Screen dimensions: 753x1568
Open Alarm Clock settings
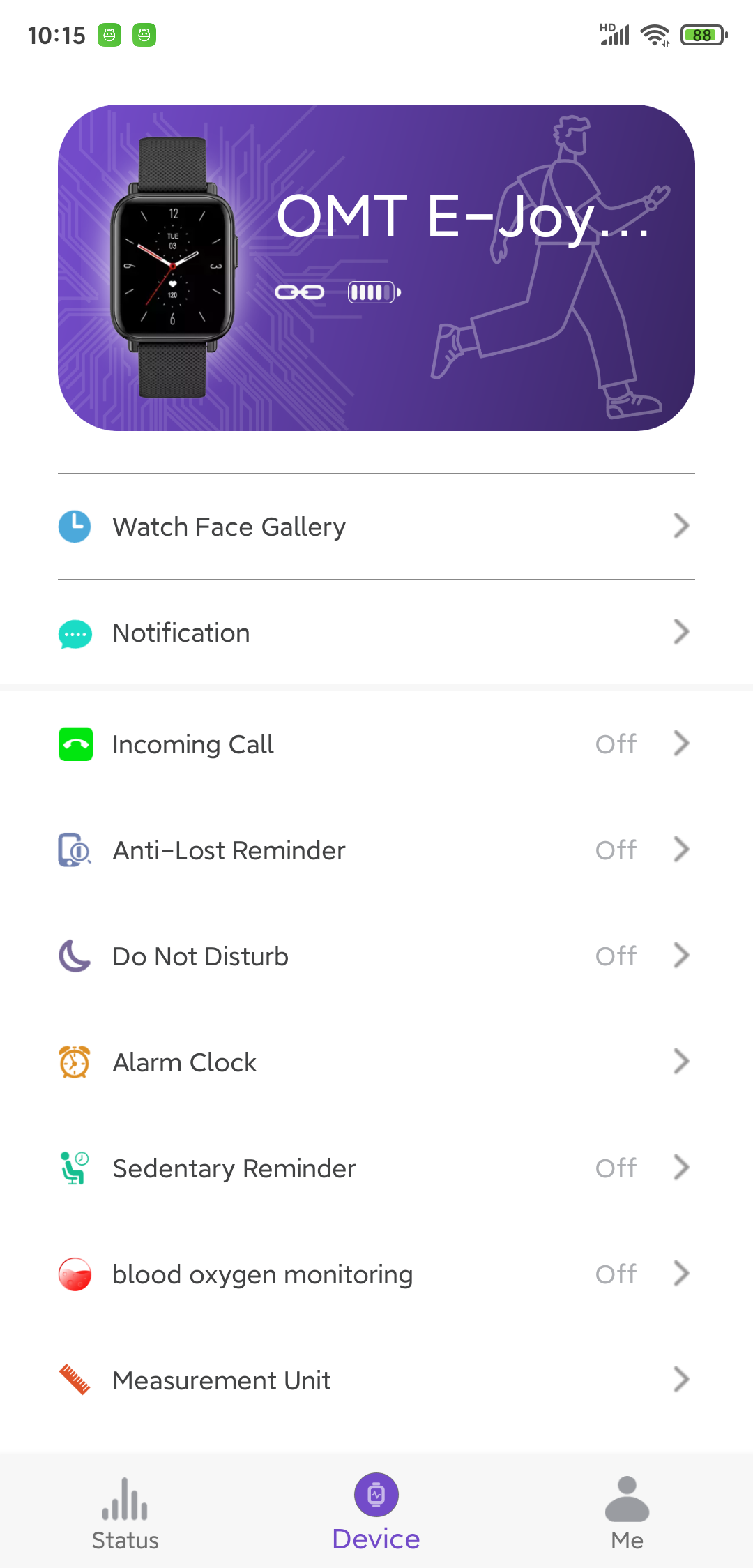(x=376, y=1062)
